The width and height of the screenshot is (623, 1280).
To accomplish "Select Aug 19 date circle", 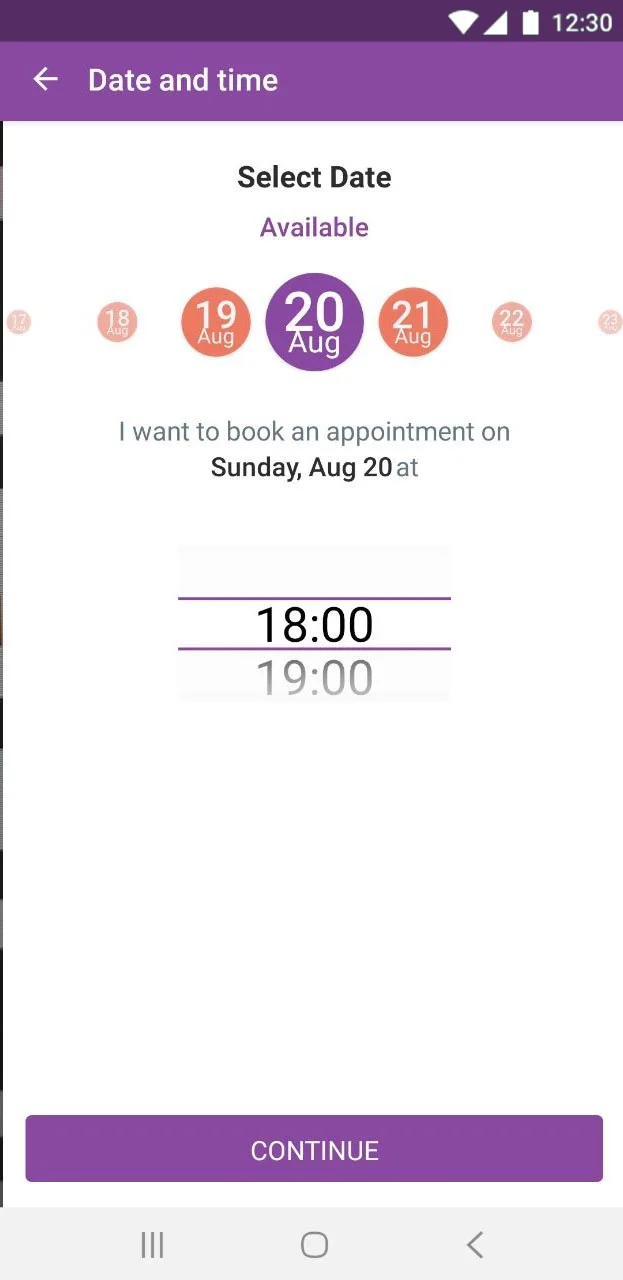I will pyautogui.click(x=215, y=322).
